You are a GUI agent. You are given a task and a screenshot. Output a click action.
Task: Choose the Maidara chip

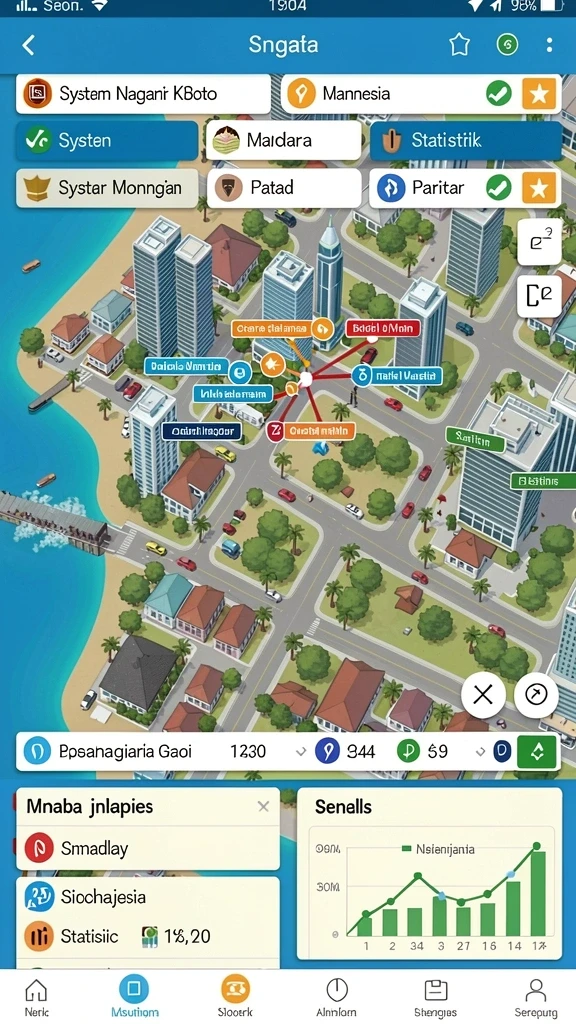[283, 140]
